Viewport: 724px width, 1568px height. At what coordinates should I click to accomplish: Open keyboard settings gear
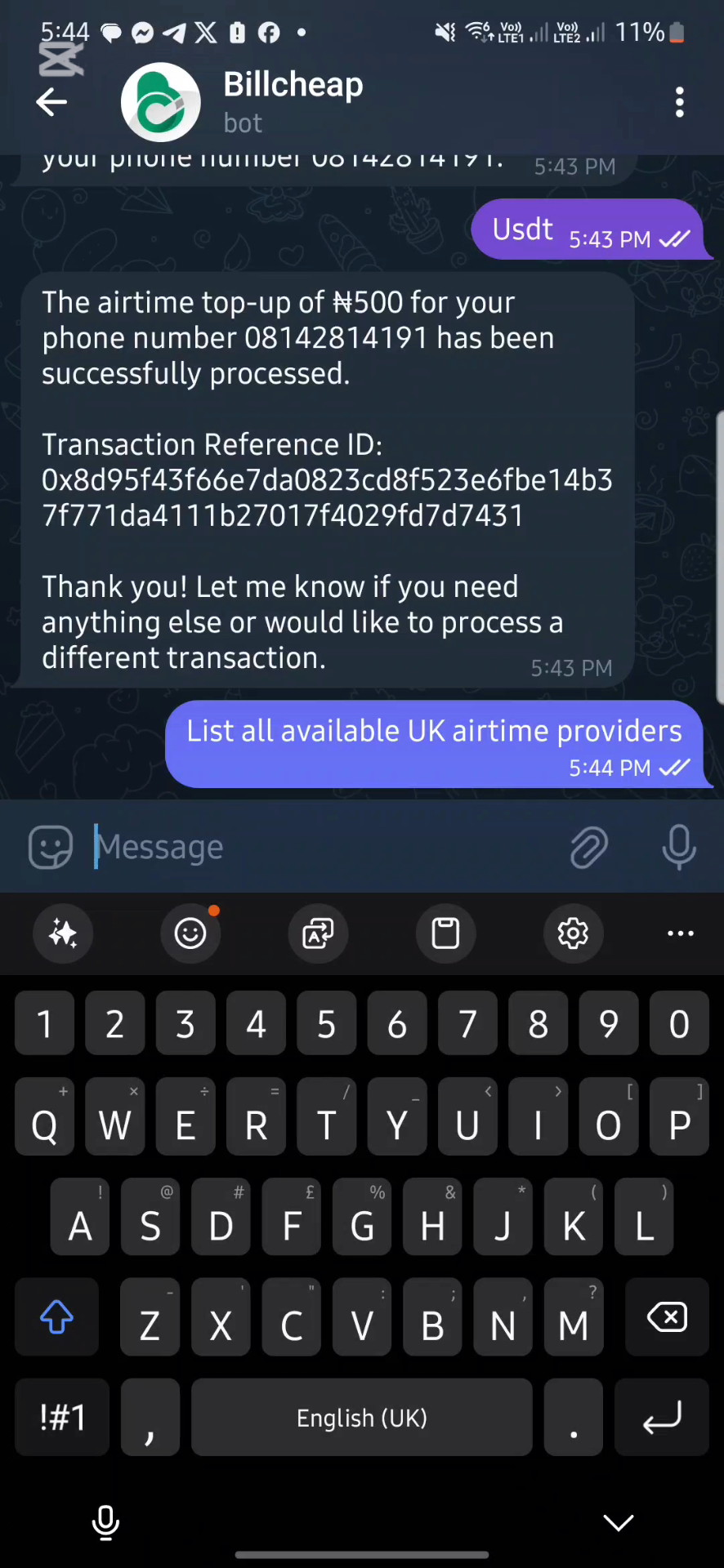click(573, 933)
